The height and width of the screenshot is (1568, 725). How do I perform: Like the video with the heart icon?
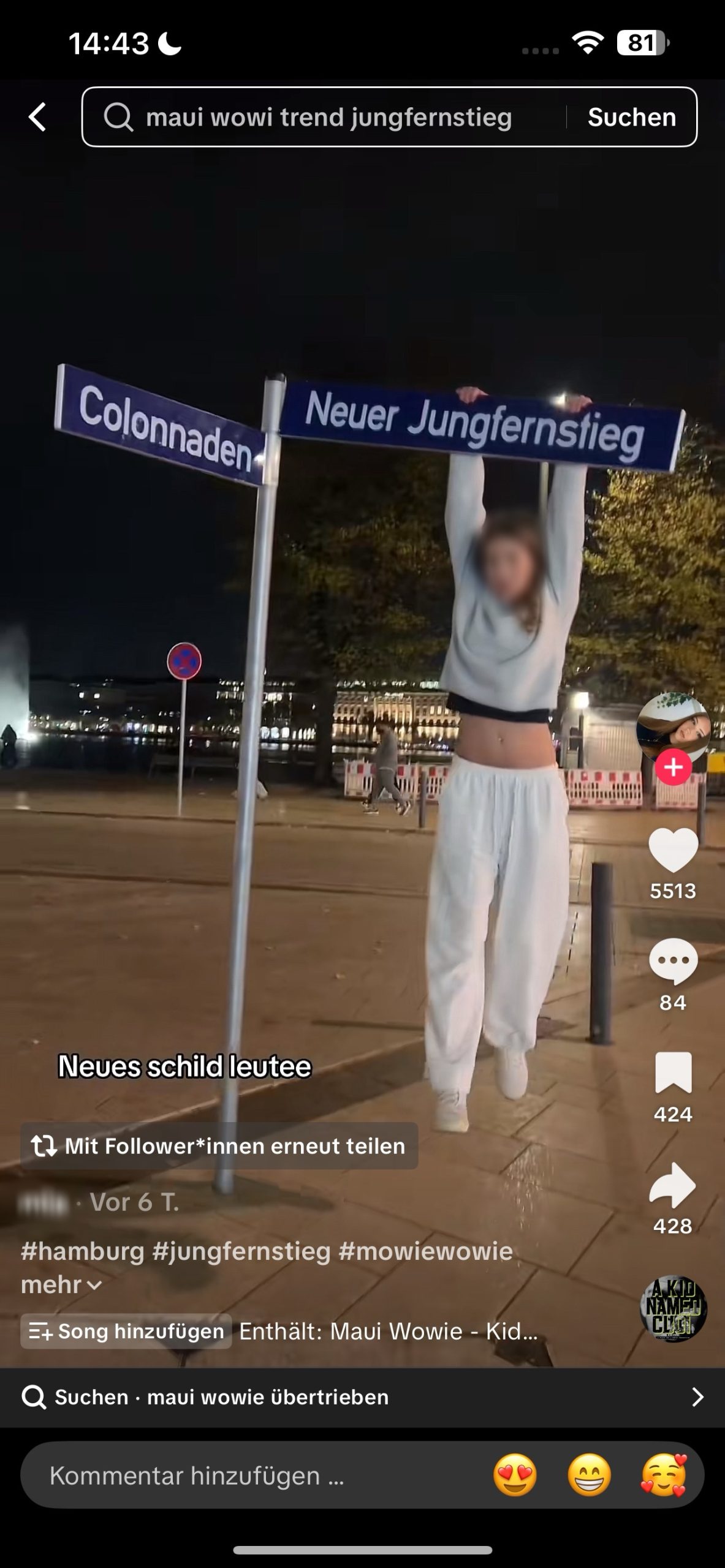[x=673, y=850]
